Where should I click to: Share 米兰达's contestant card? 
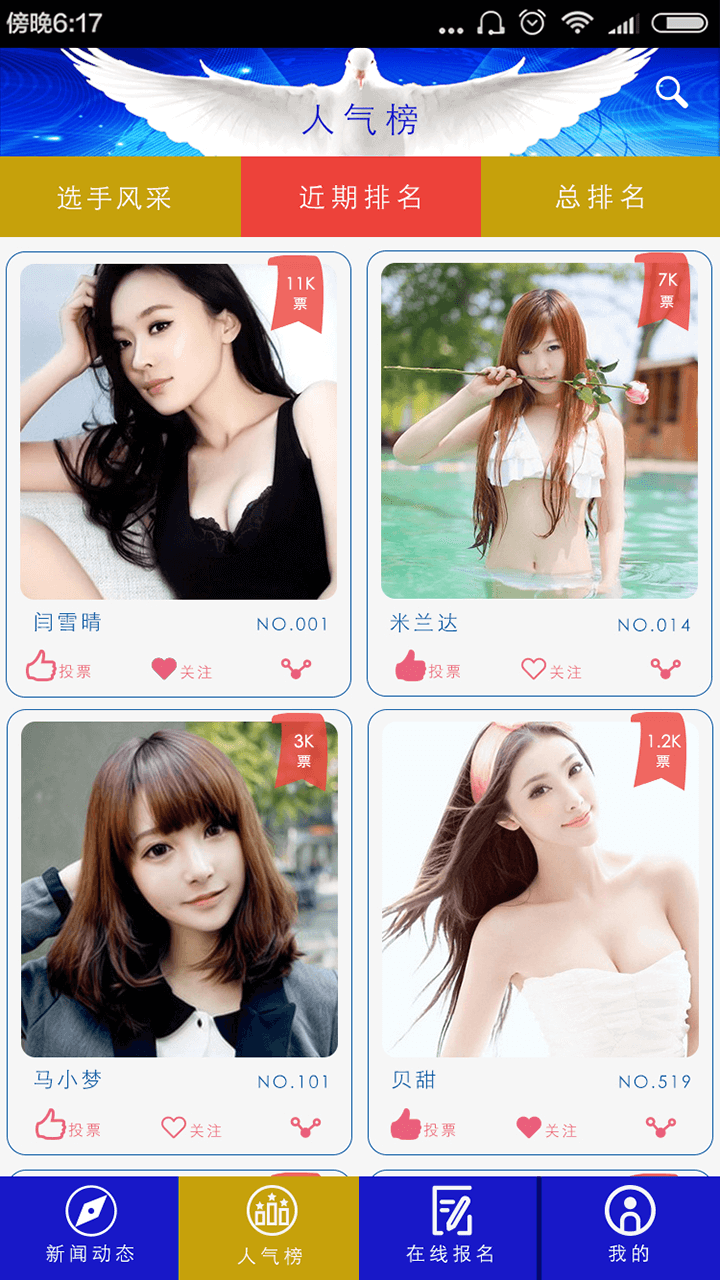click(x=665, y=668)
